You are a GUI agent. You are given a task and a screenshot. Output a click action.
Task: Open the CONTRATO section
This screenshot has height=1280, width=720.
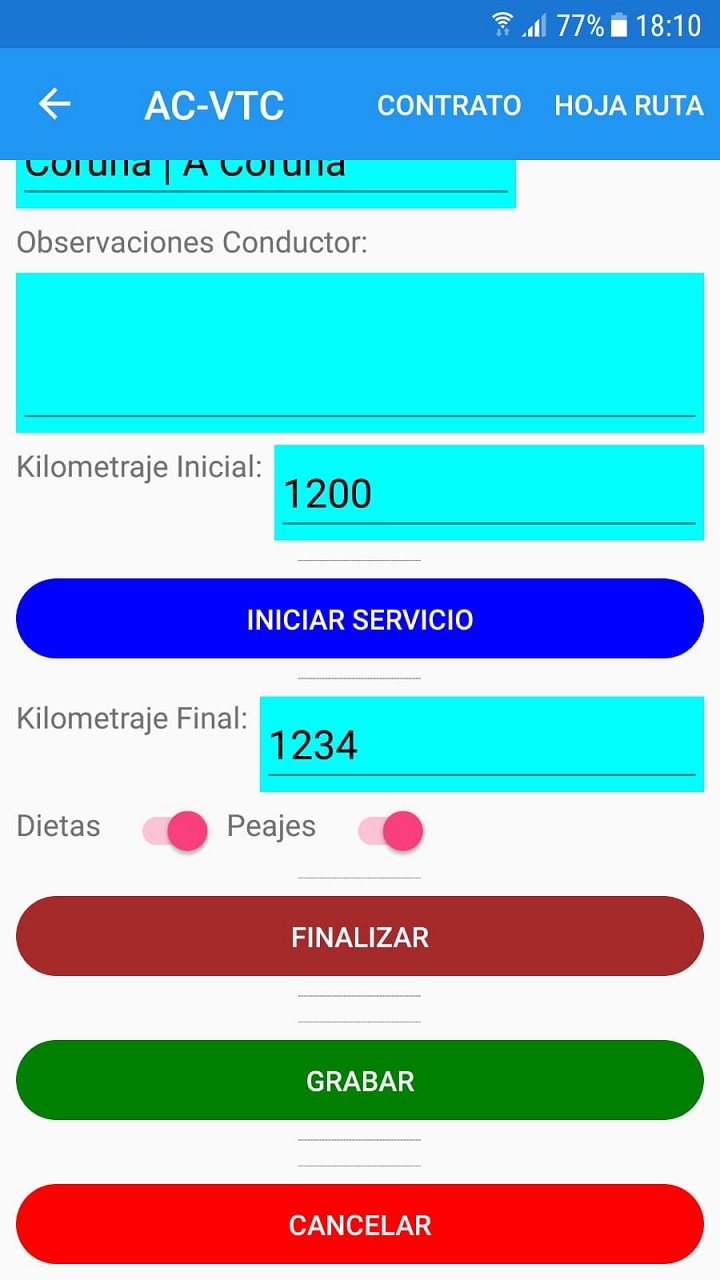449,106
